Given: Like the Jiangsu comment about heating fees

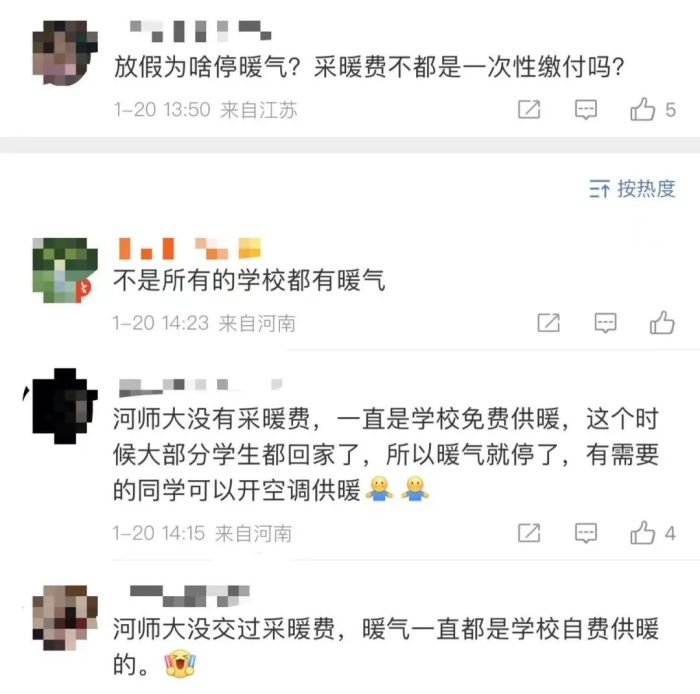Looking at the screenshot, I should pos(643,110).
